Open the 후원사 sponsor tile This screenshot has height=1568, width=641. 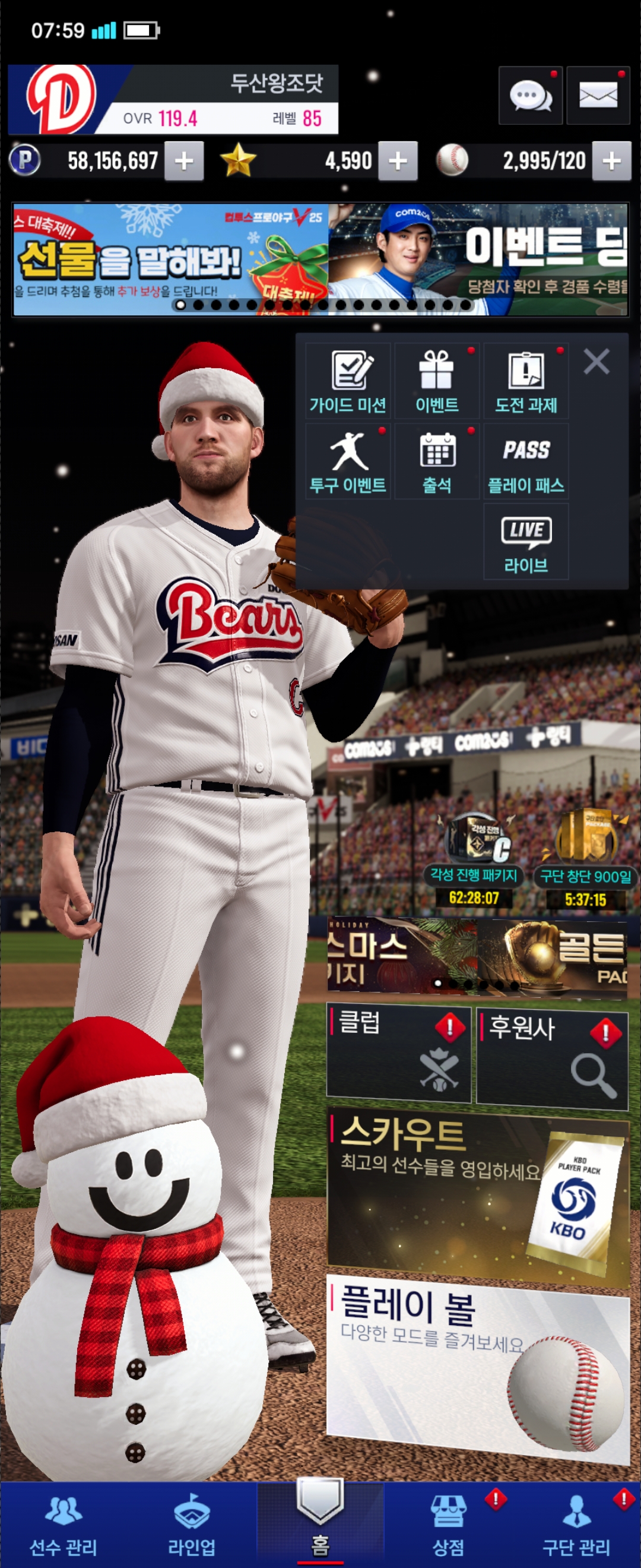pos(551,1055)
